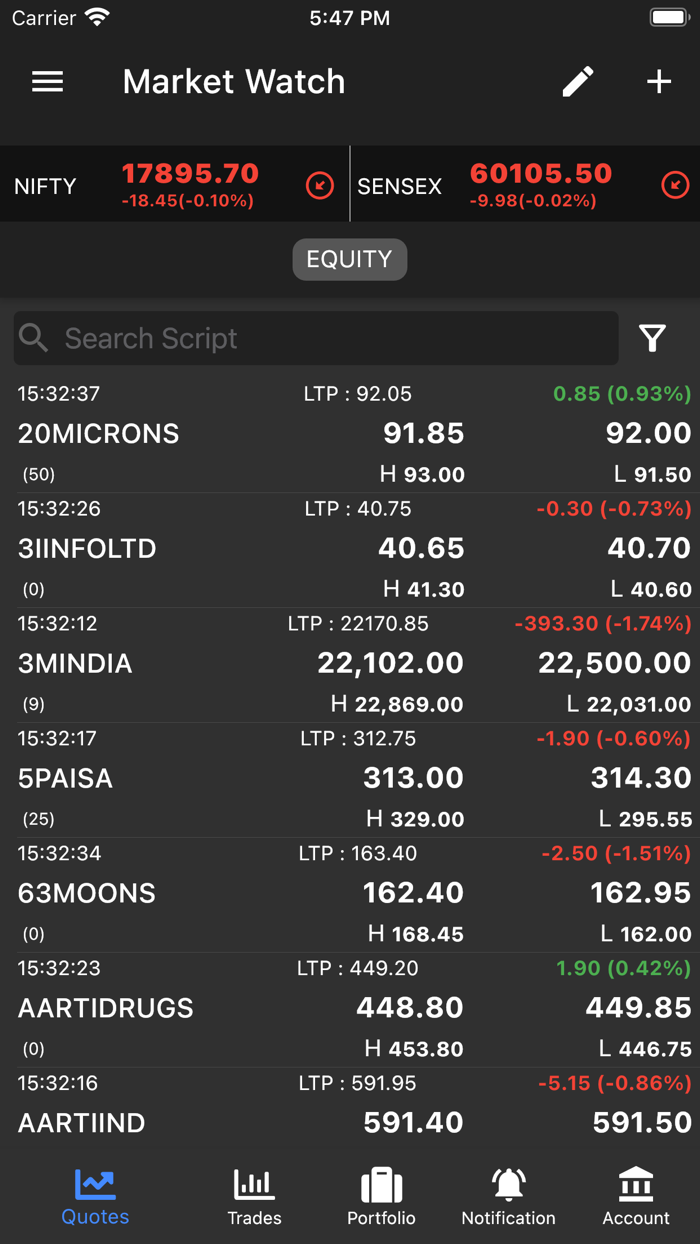Open the Portfolio tab
This screenshot has width=700, height=1244.
(x=381, y=1197)
